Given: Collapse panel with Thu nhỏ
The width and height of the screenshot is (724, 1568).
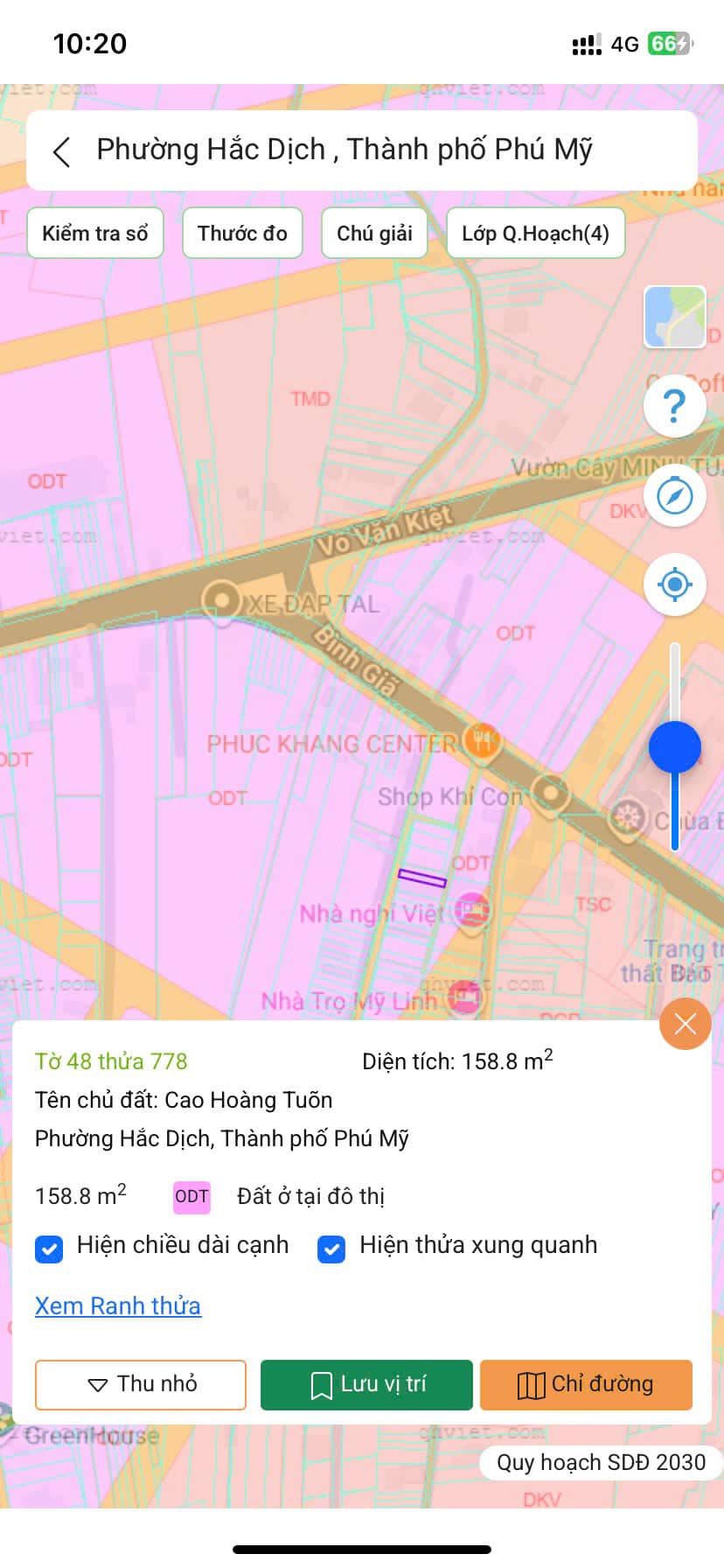Looking at the screenshot, I should tap(141, 1384).
